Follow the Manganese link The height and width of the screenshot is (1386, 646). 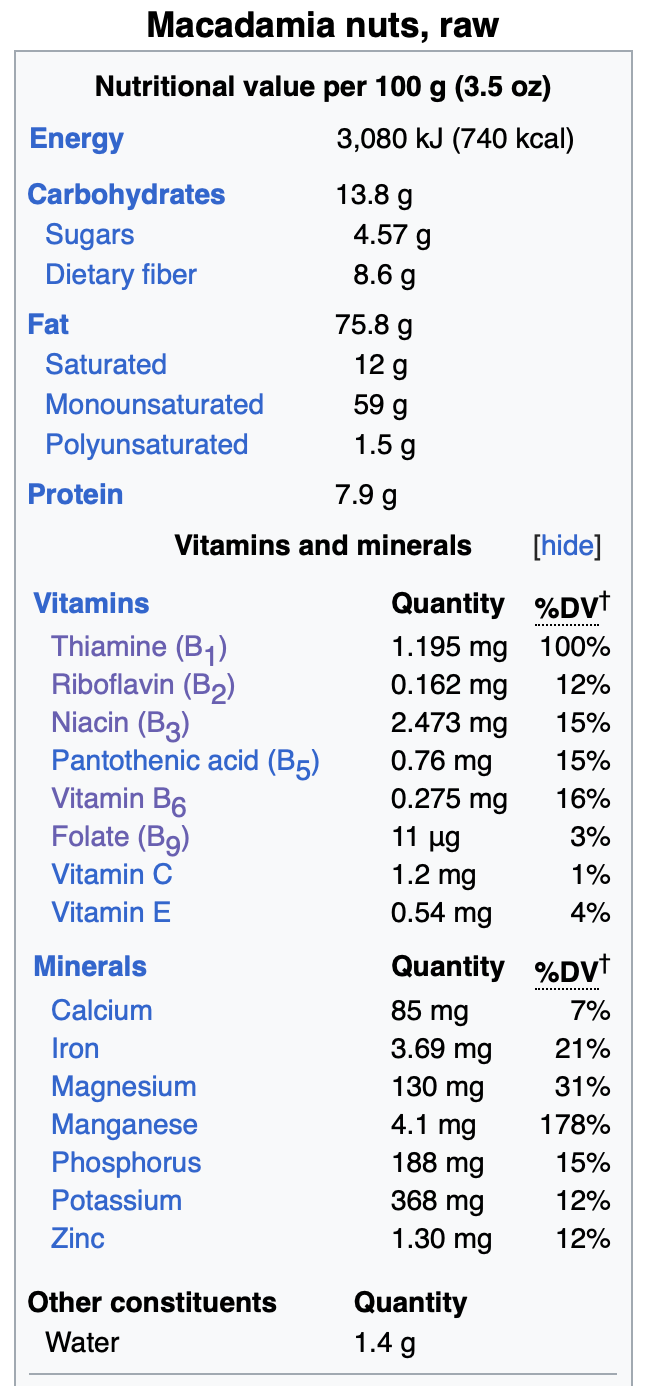point(124,1125)
